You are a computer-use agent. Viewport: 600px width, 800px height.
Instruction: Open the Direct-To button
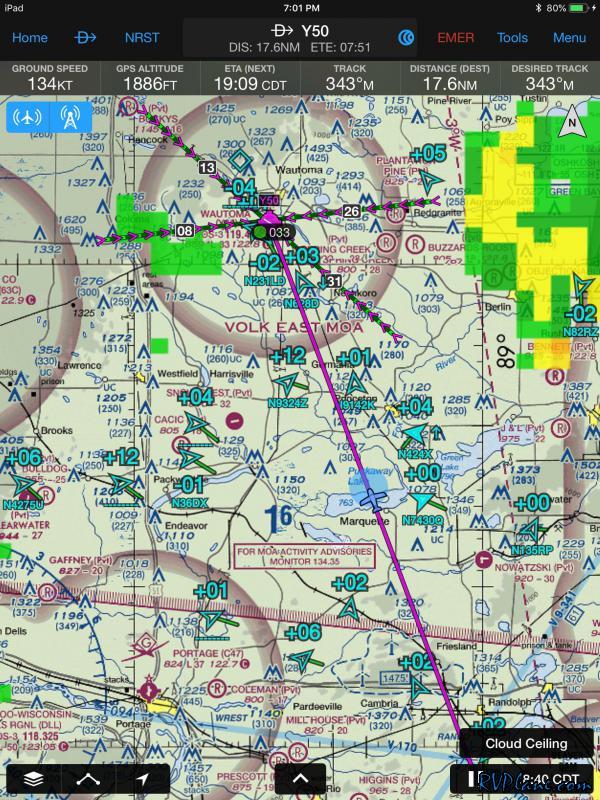pyautogui.click(x=86, y=38)
